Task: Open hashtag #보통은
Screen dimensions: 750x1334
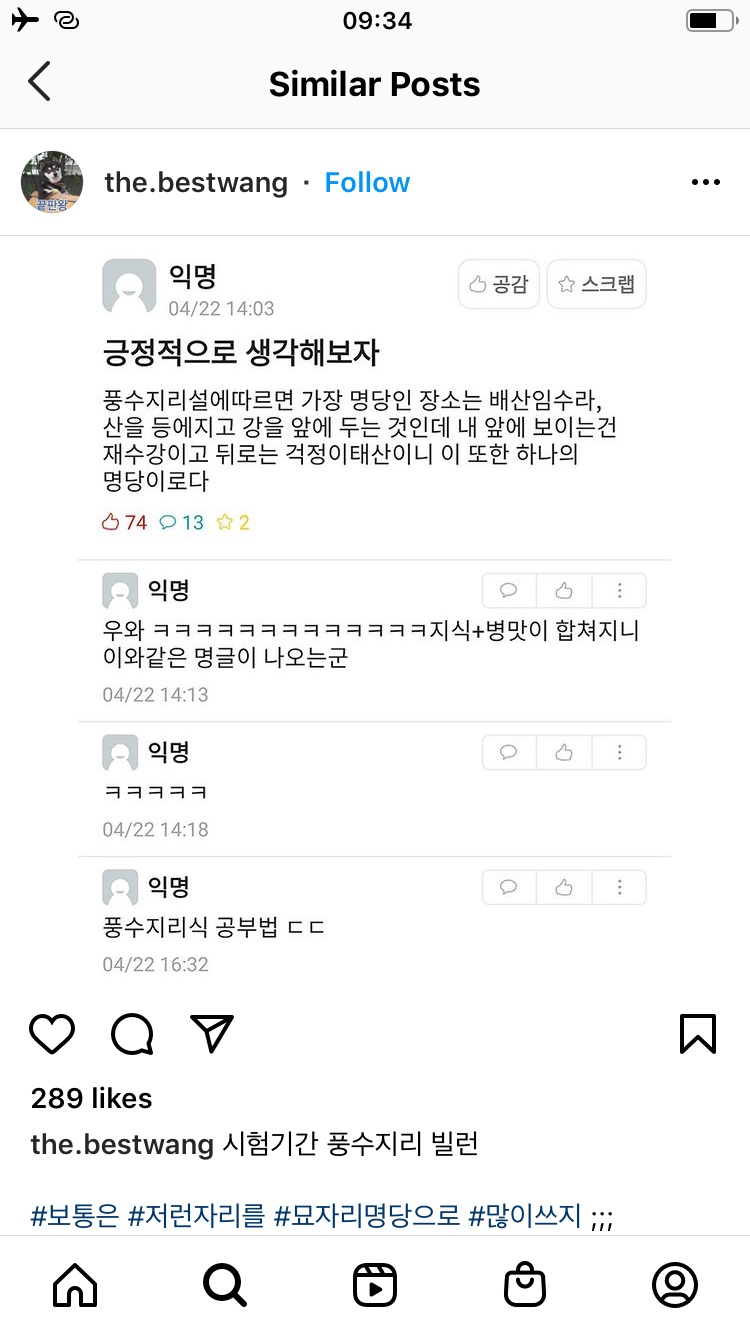Action: click(x=74, y=1217)
